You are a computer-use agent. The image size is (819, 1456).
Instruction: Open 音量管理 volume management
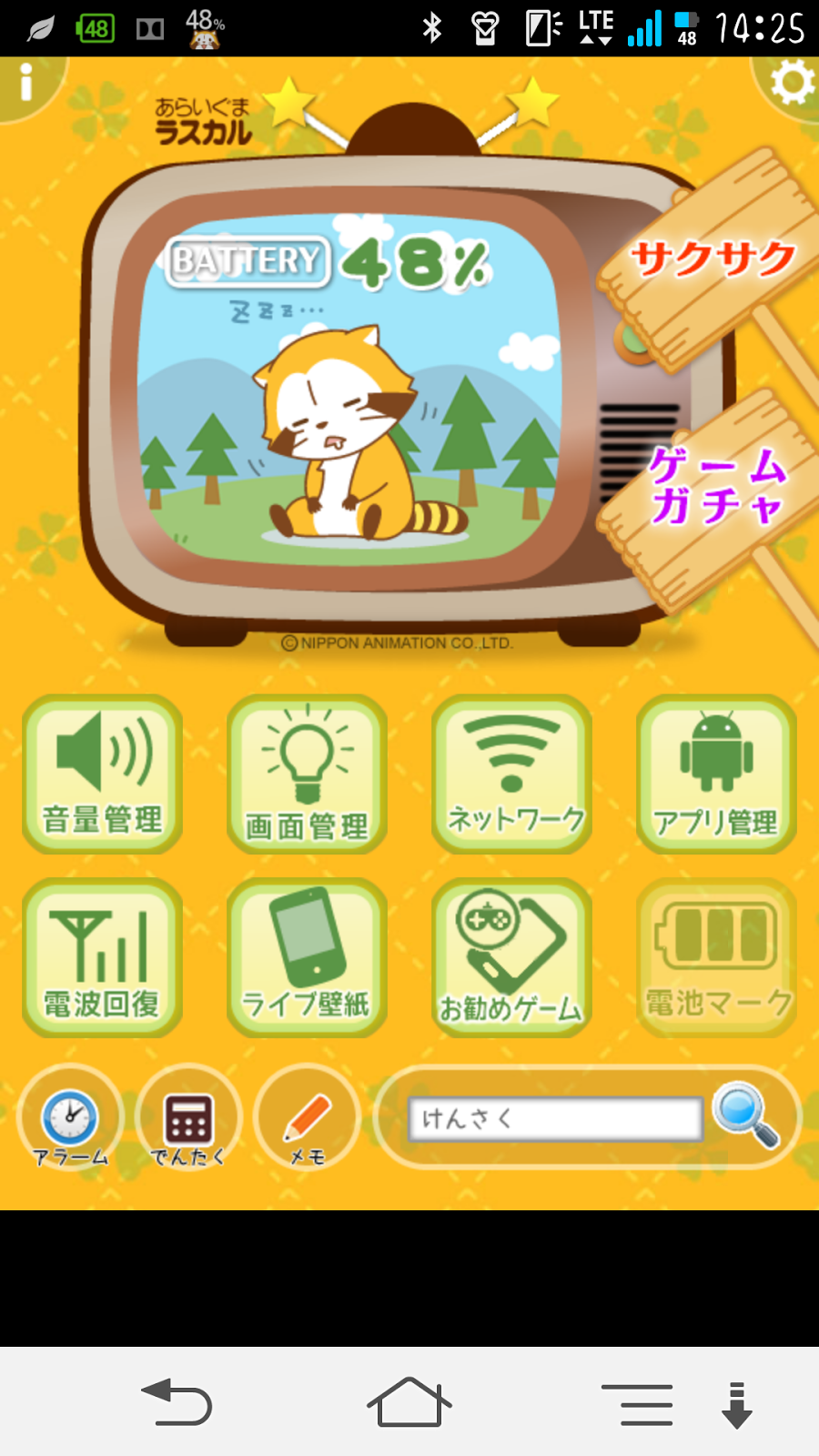[x=103, y=774]
